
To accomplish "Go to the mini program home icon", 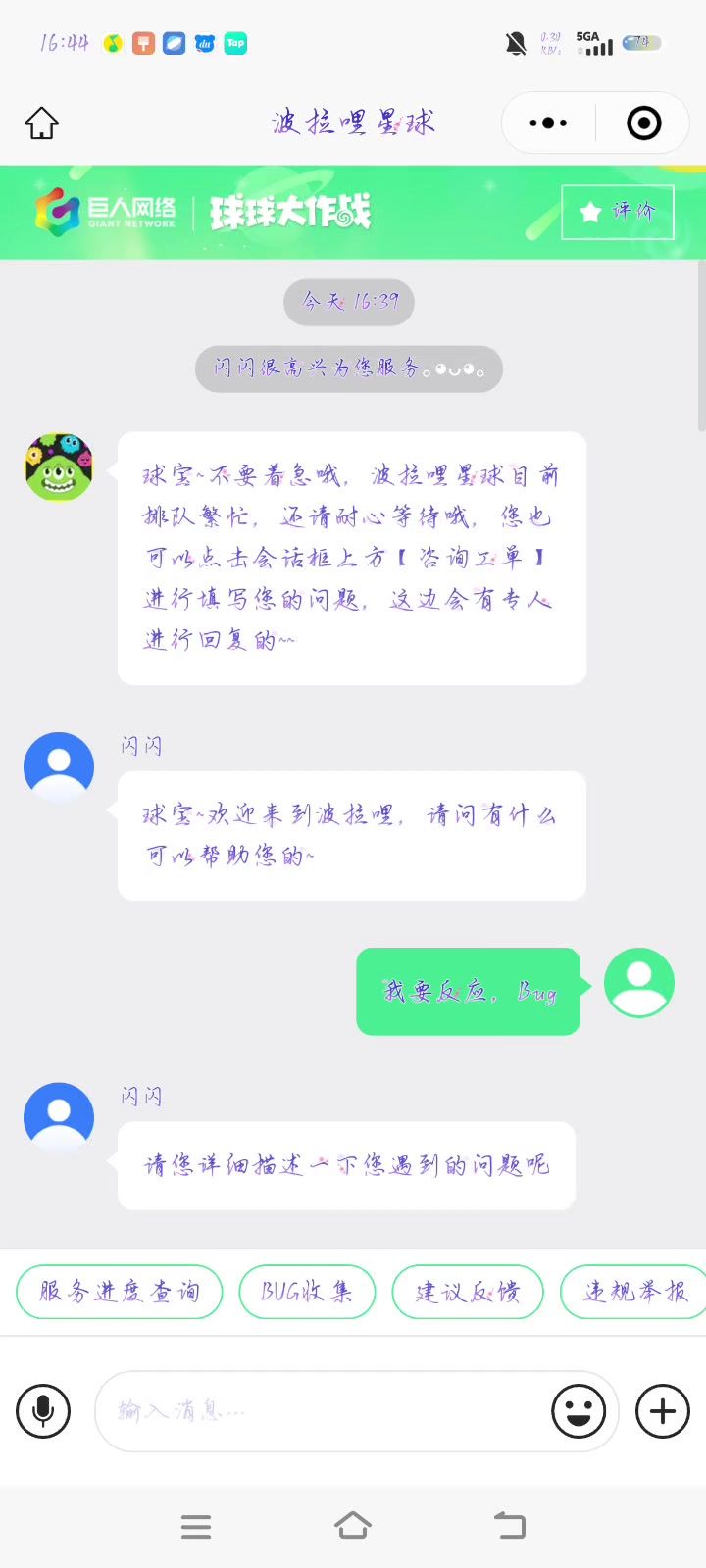I will click(x=41, y=123).
